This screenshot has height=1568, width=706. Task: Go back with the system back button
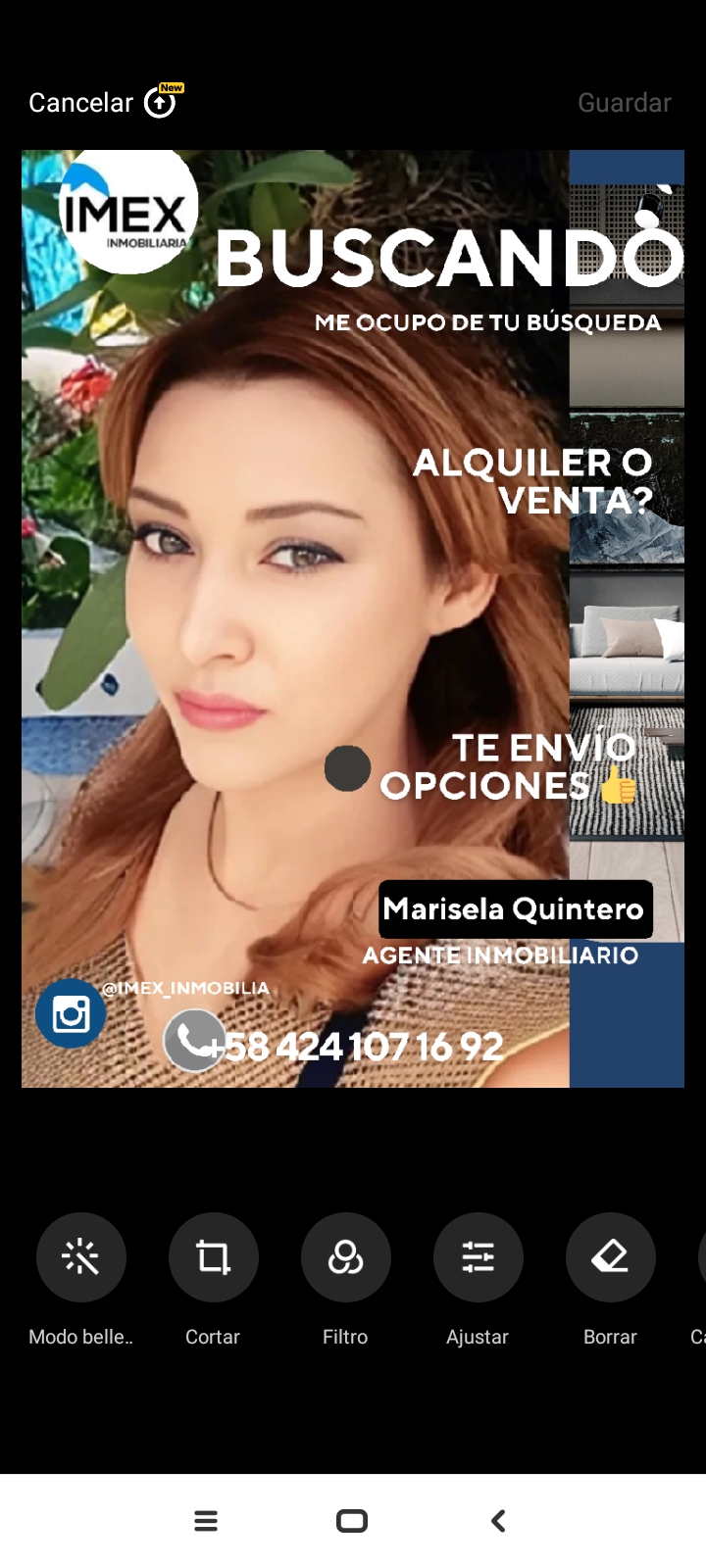coord(498,1521)
